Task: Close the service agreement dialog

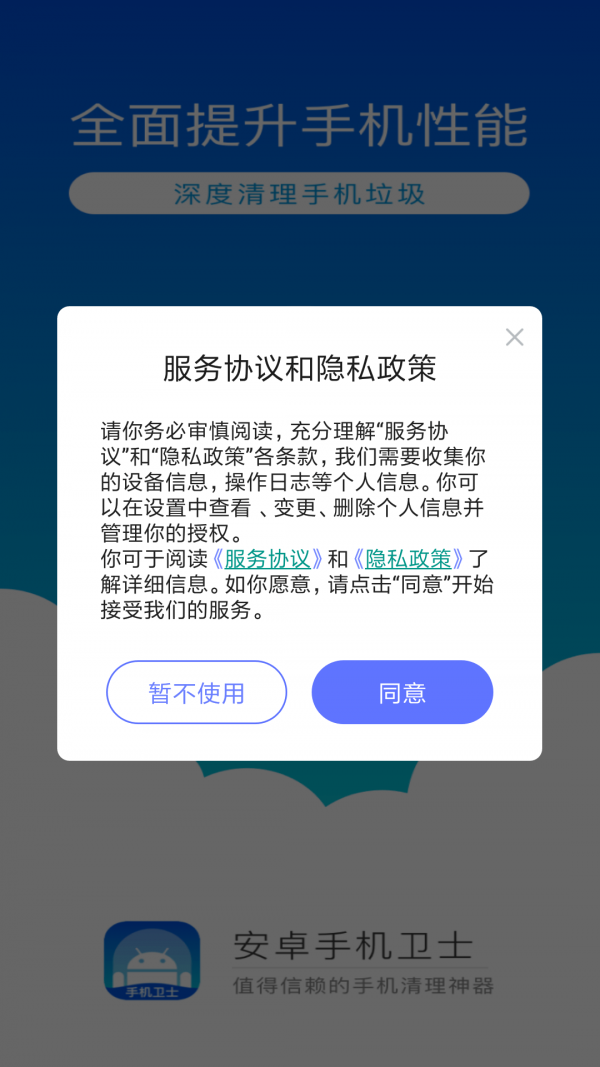Action: (x=514, y=338)
